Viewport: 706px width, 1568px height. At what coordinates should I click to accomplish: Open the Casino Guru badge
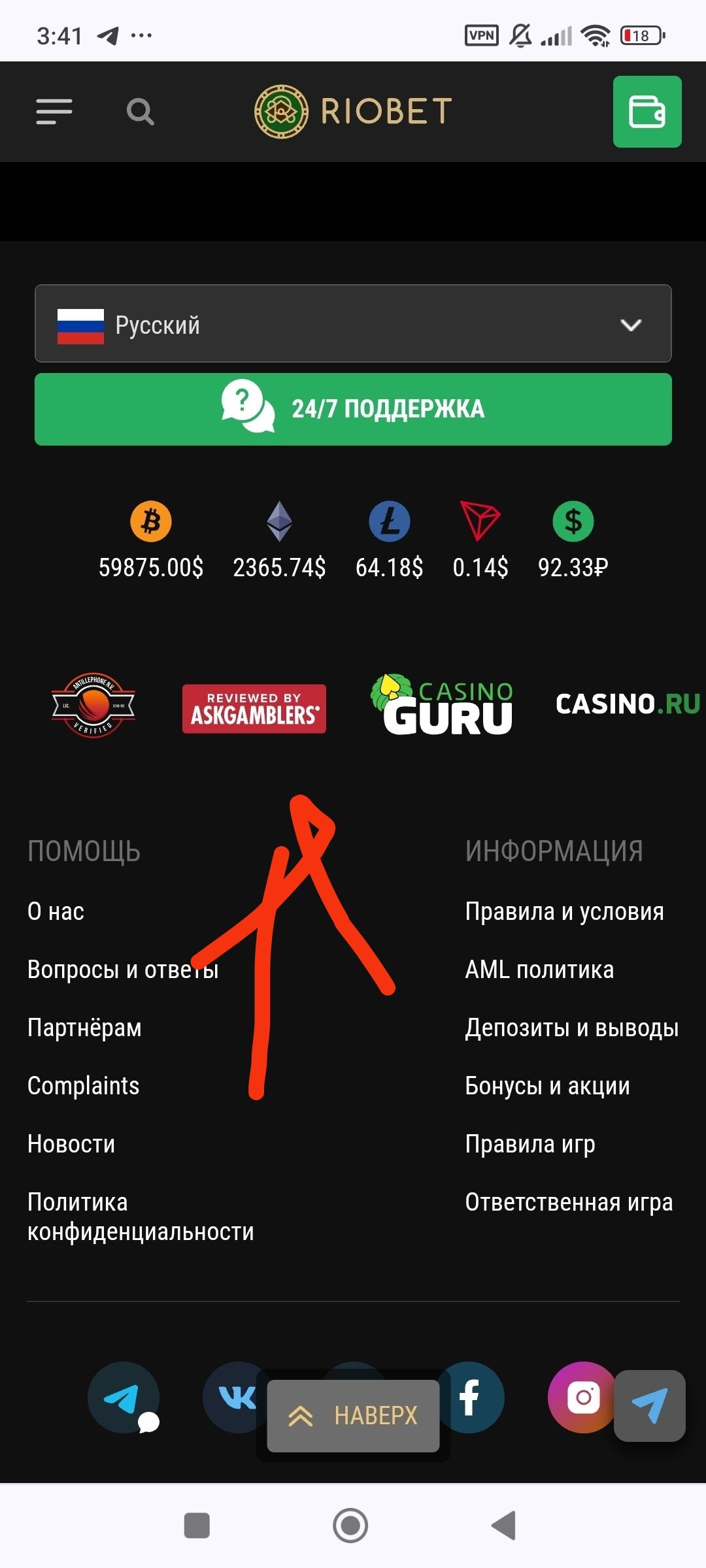(443, 706)
